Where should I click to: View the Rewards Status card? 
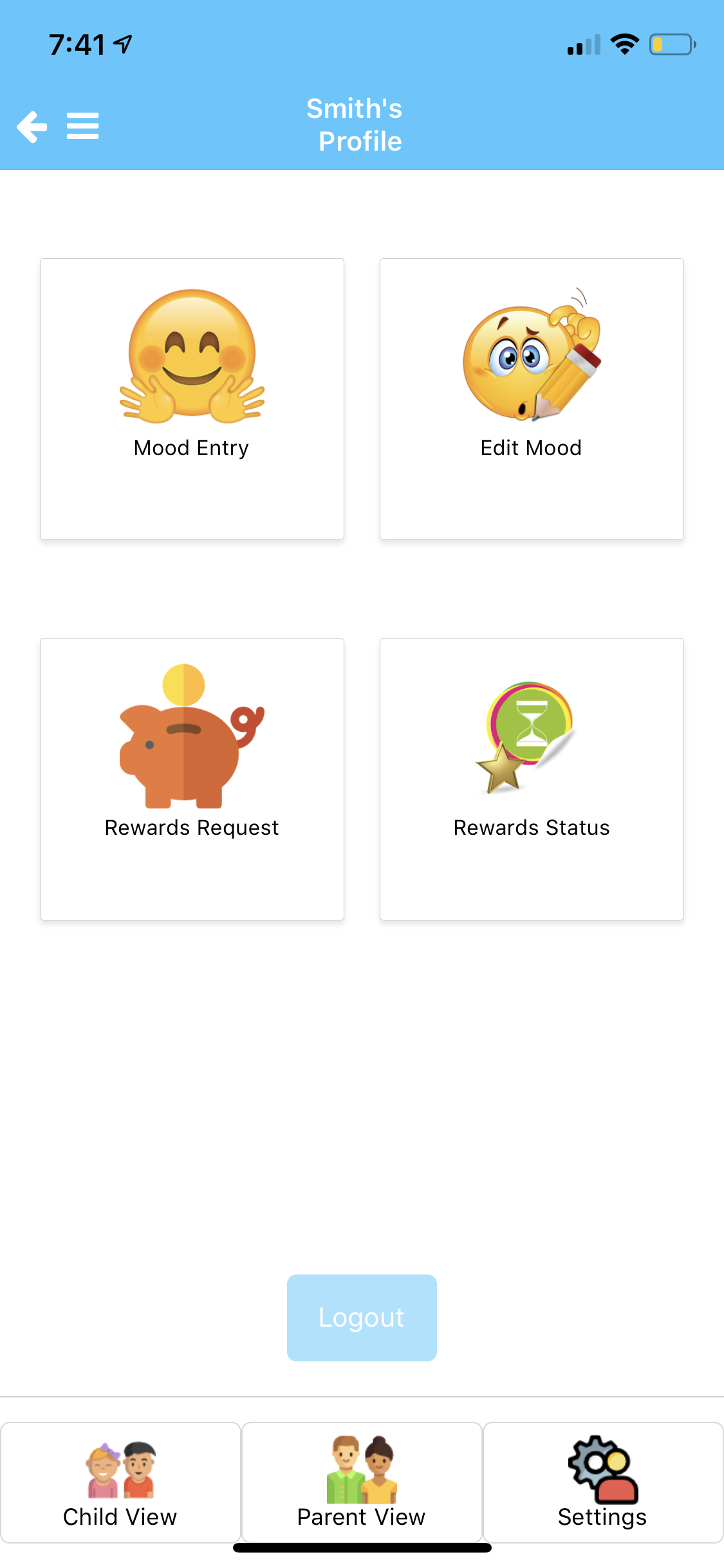click(x=532, y=778)
